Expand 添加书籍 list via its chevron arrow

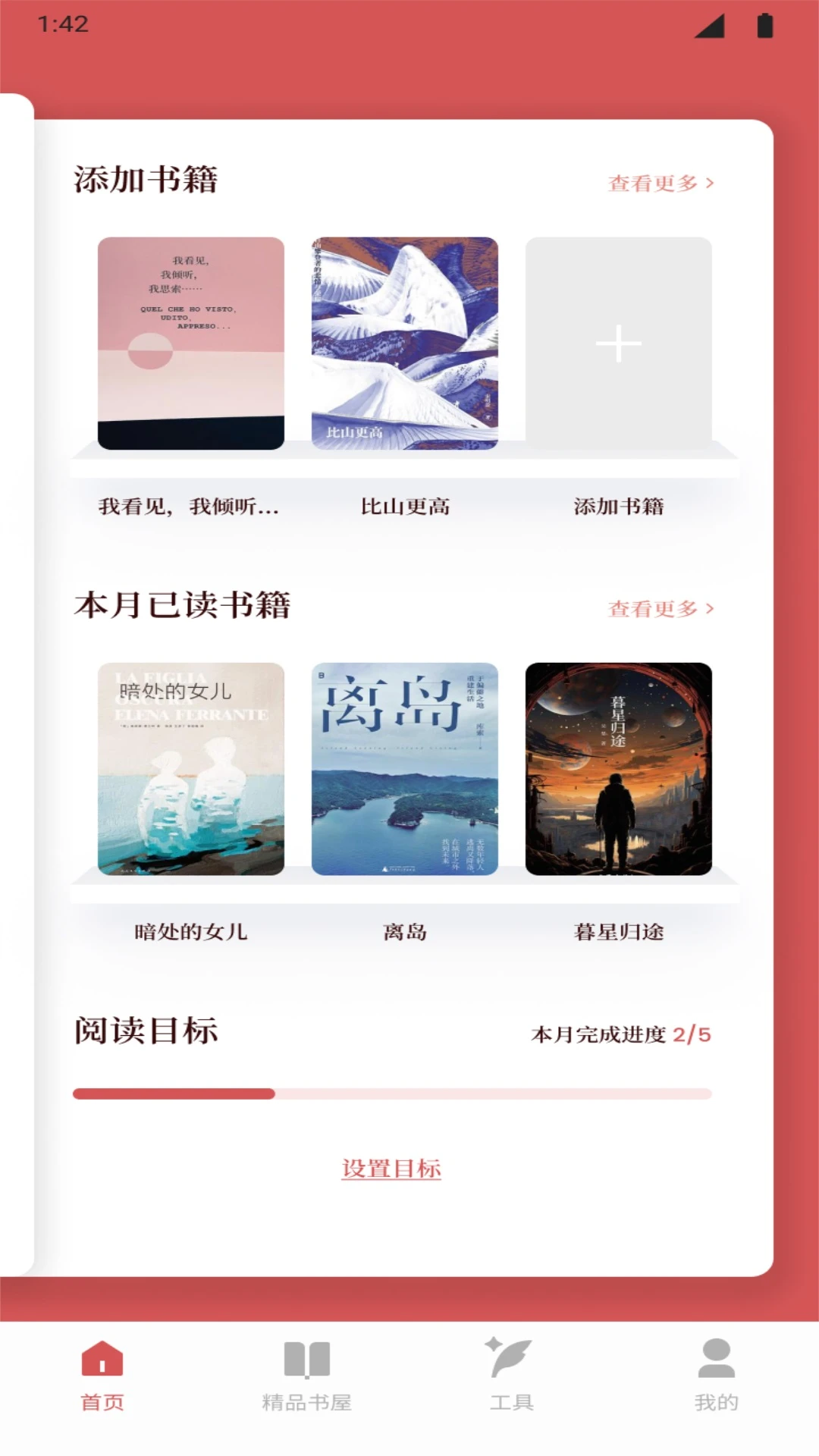[x=708, y=183]
